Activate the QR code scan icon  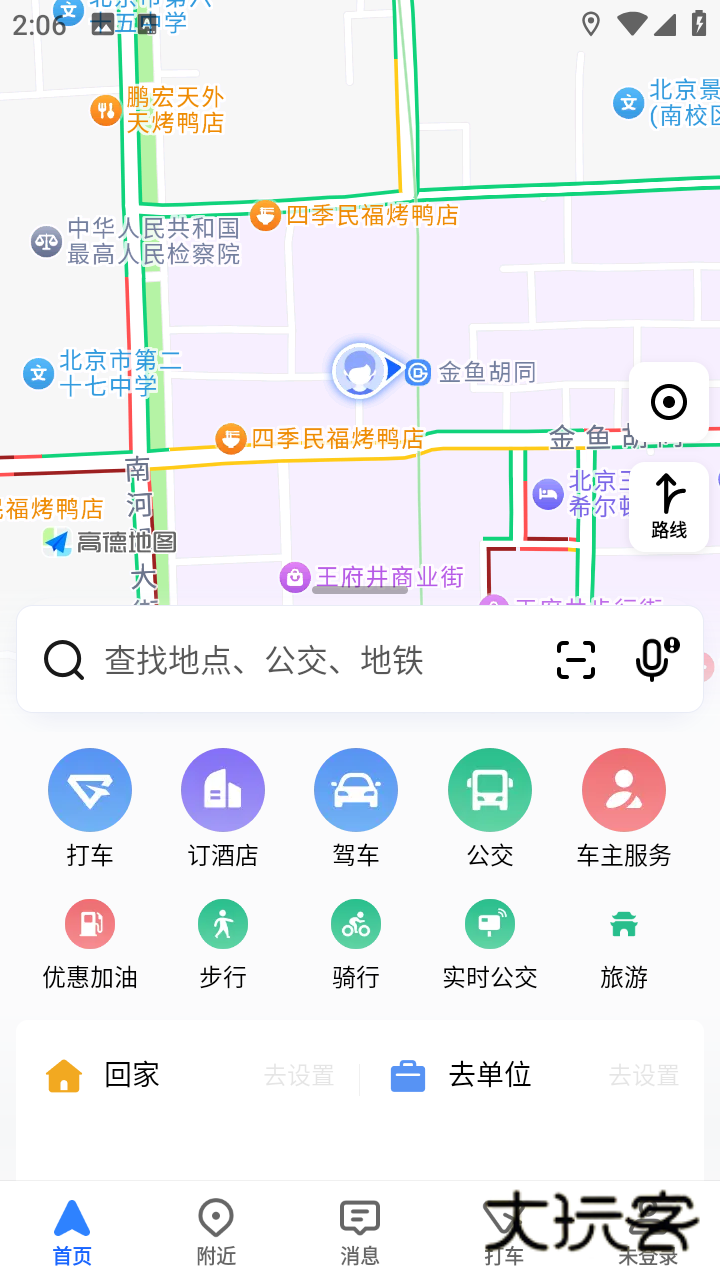coord(574,659)
